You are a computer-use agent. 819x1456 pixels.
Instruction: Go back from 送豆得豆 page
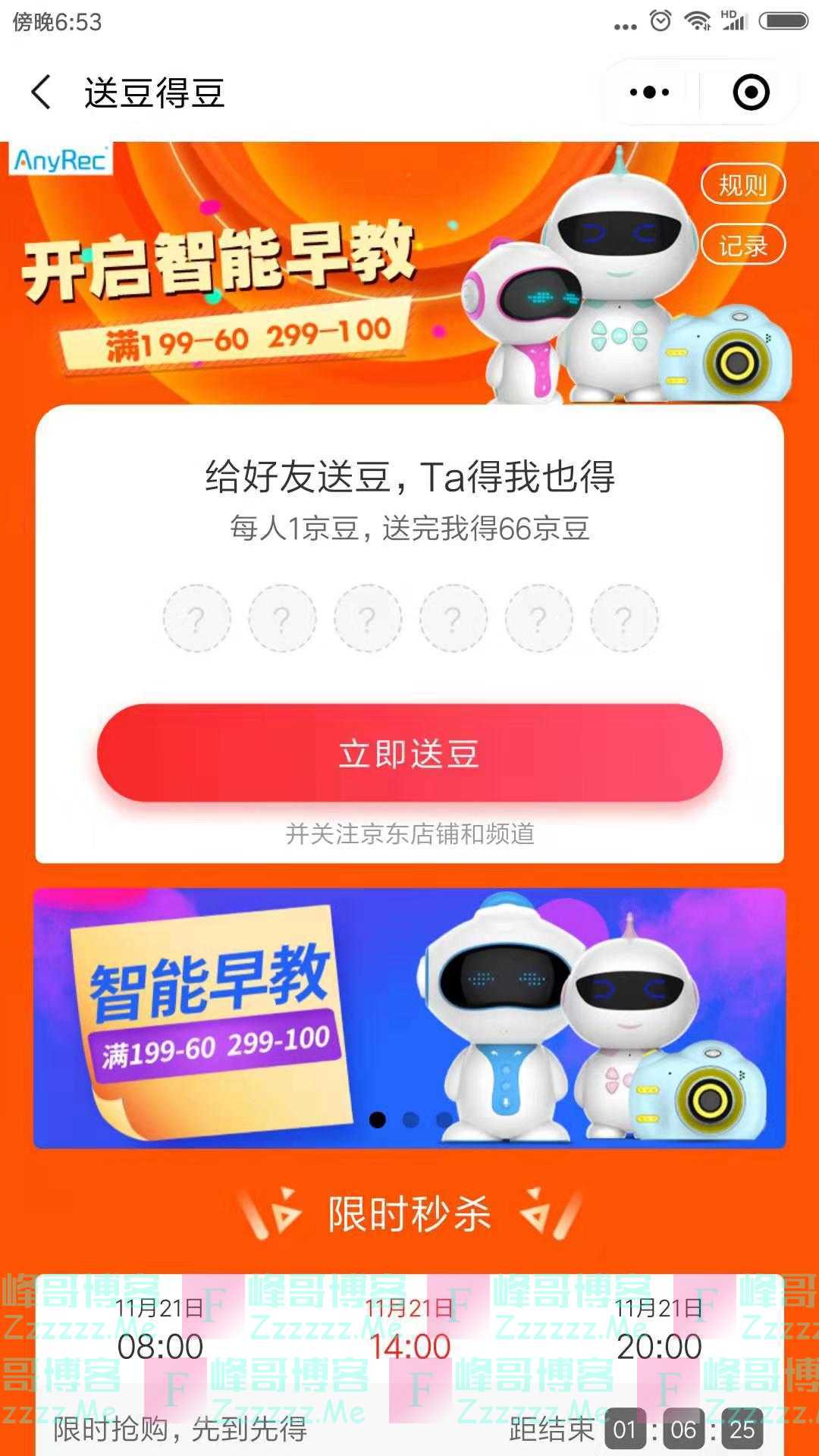click(42, 93)
